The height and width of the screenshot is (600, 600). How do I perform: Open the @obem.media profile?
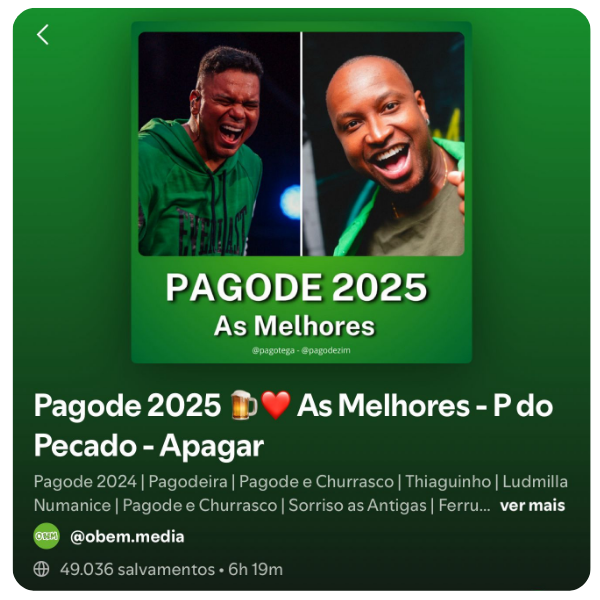(127, 537)
